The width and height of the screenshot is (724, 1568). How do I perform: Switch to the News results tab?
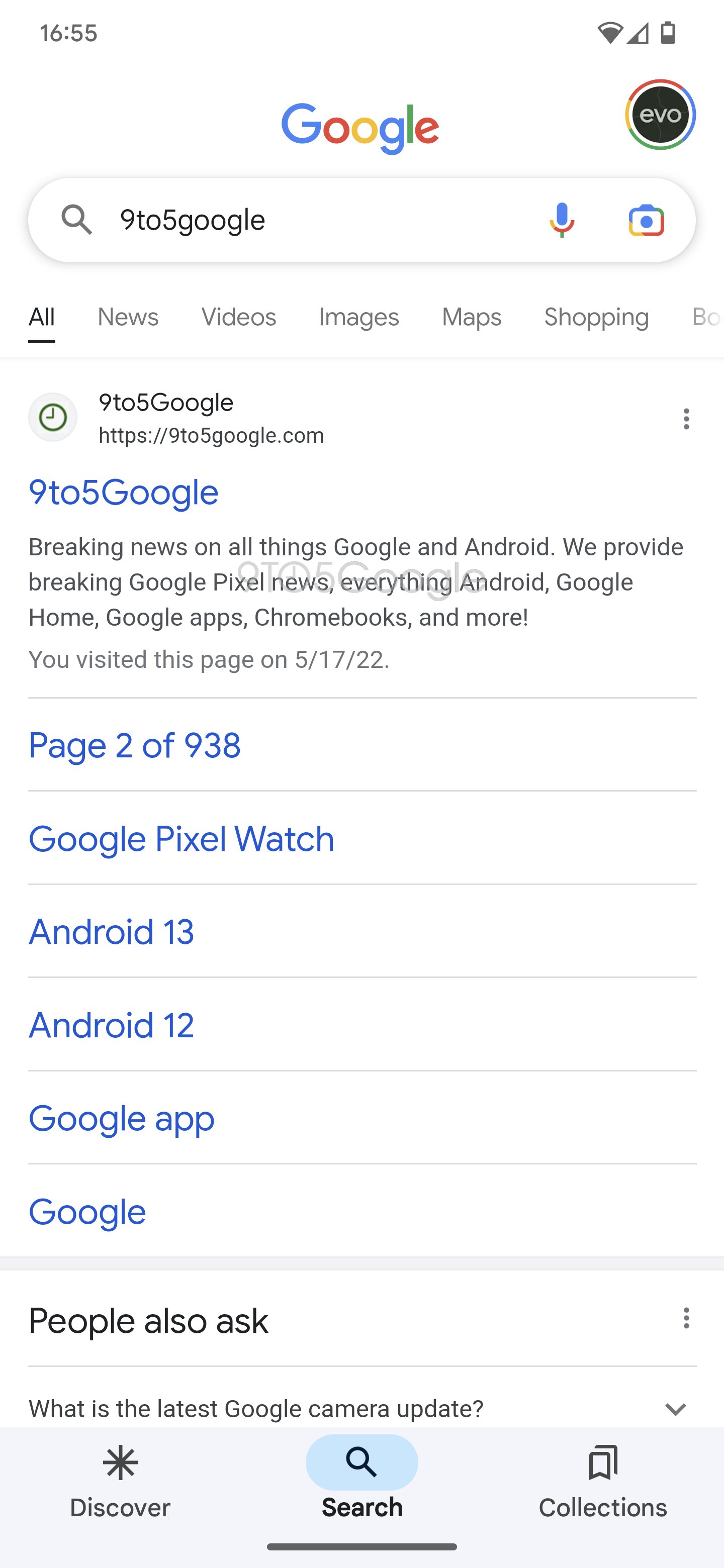click(128, 317)
